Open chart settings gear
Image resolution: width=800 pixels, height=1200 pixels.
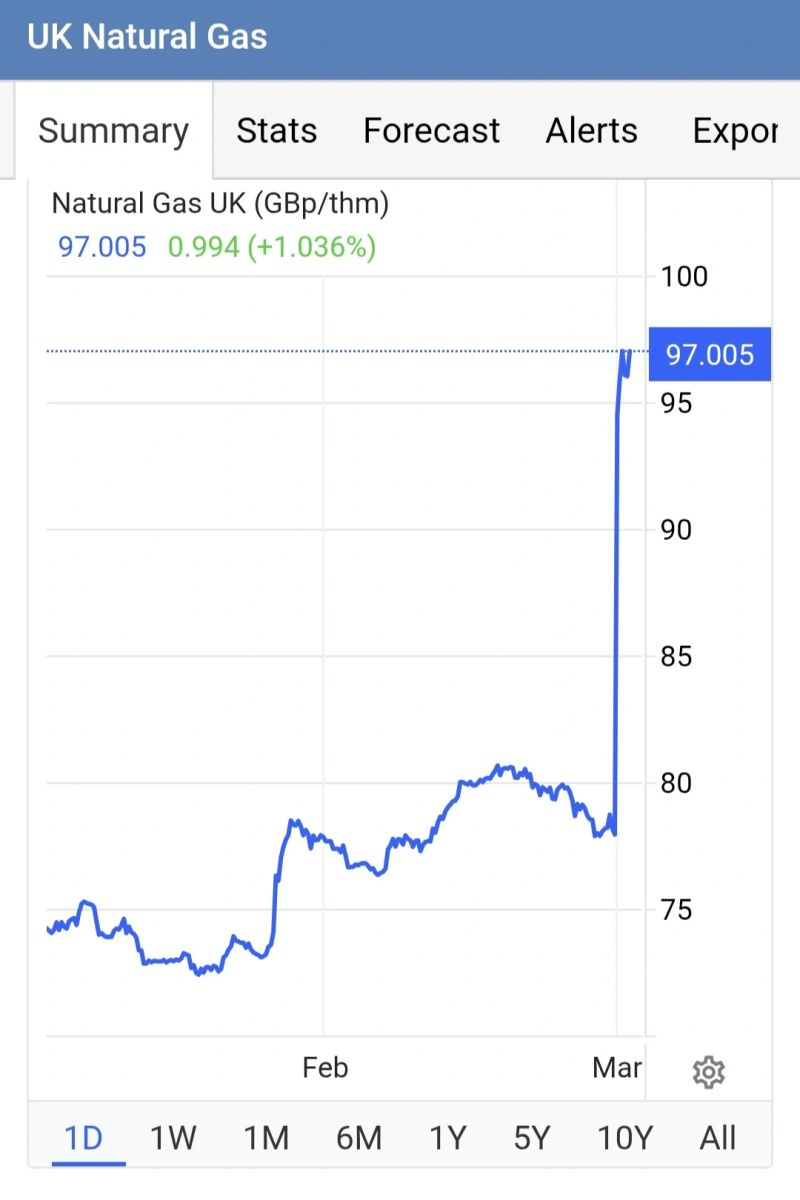pyautogui.click(x=708, y=1072)
